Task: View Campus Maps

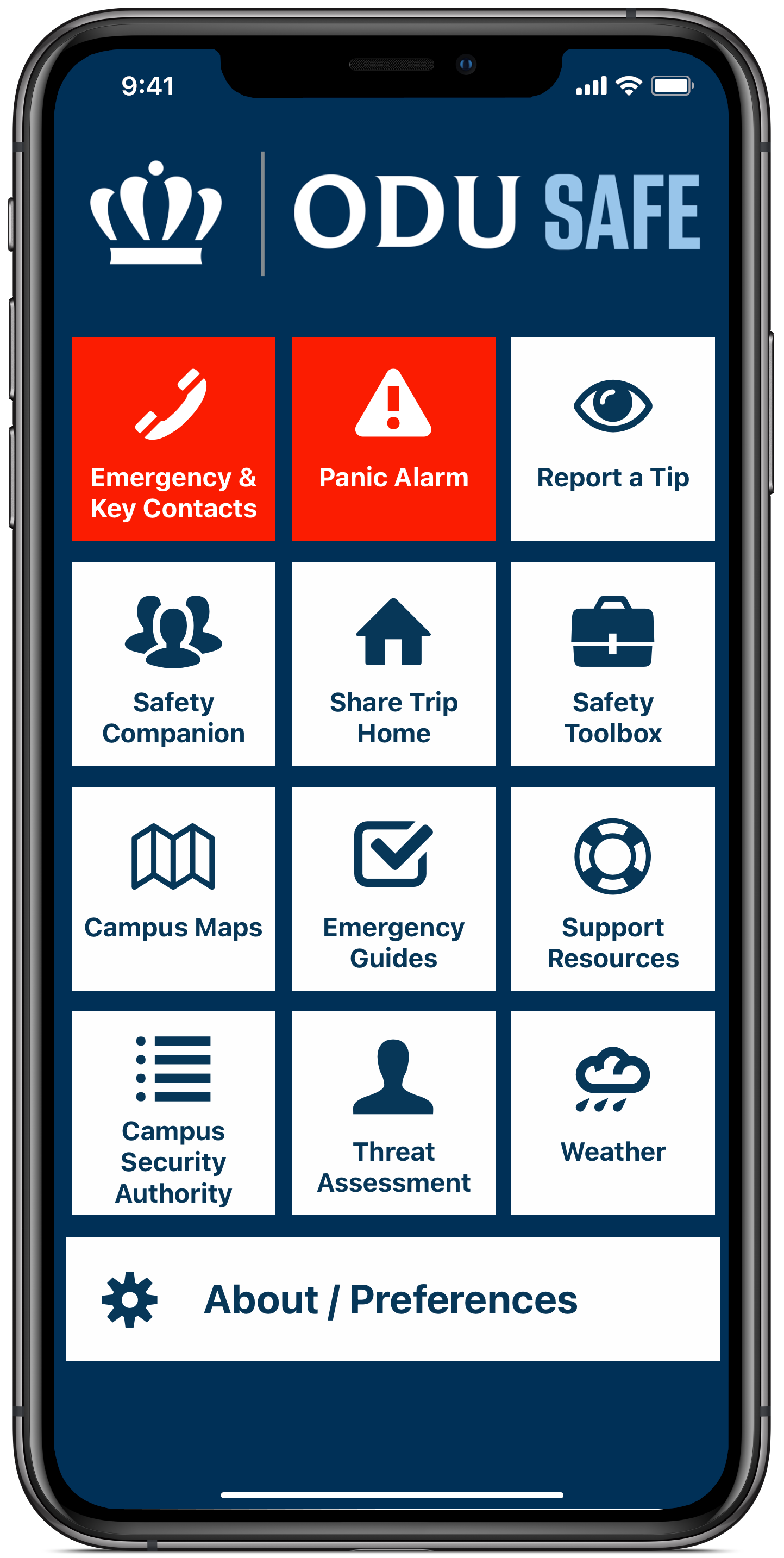Action: point(173,889)
